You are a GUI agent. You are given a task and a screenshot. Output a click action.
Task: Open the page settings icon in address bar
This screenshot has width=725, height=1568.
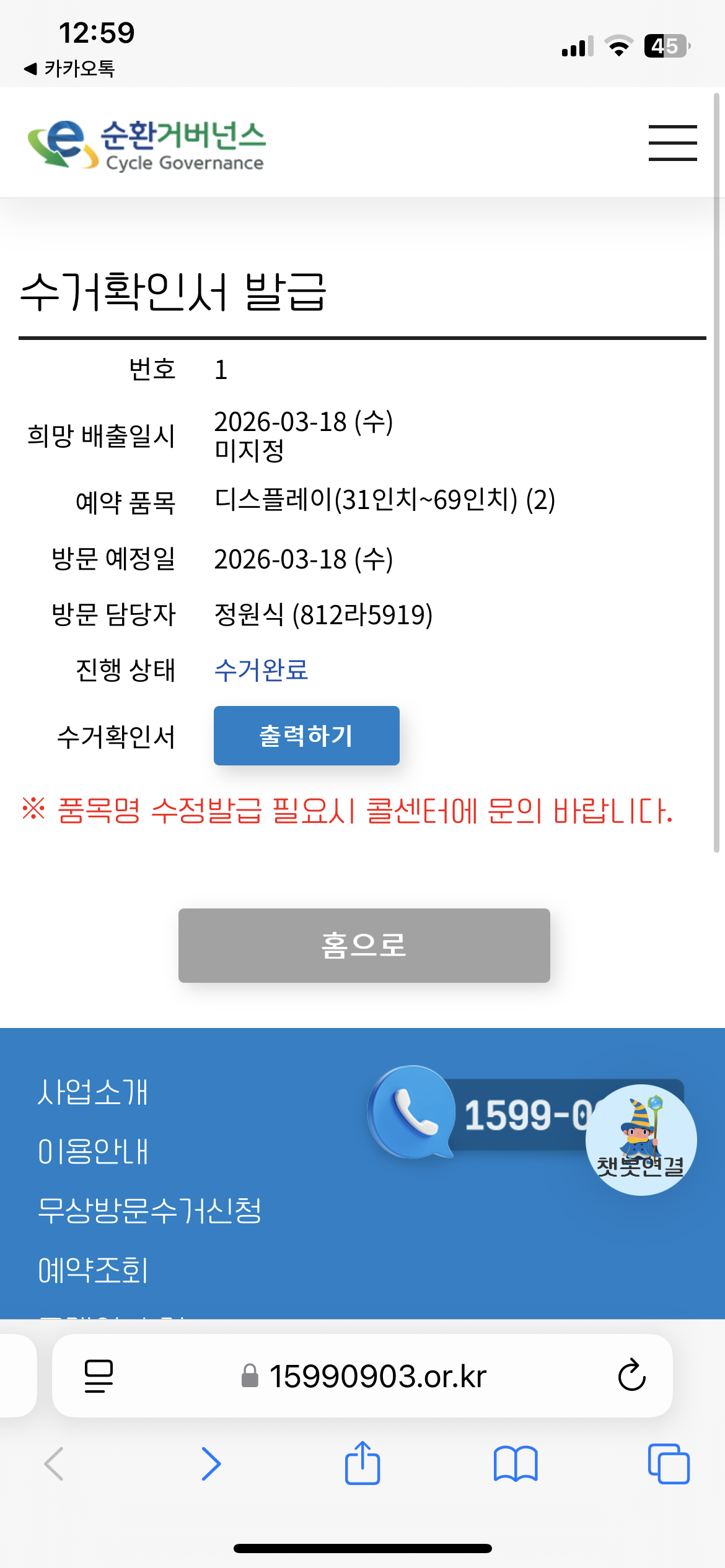[99, 1376]
